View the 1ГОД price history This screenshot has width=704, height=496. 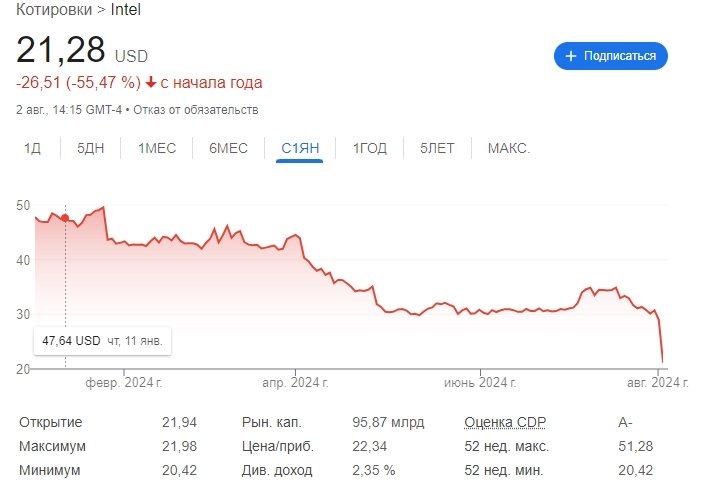coord(370,148)
